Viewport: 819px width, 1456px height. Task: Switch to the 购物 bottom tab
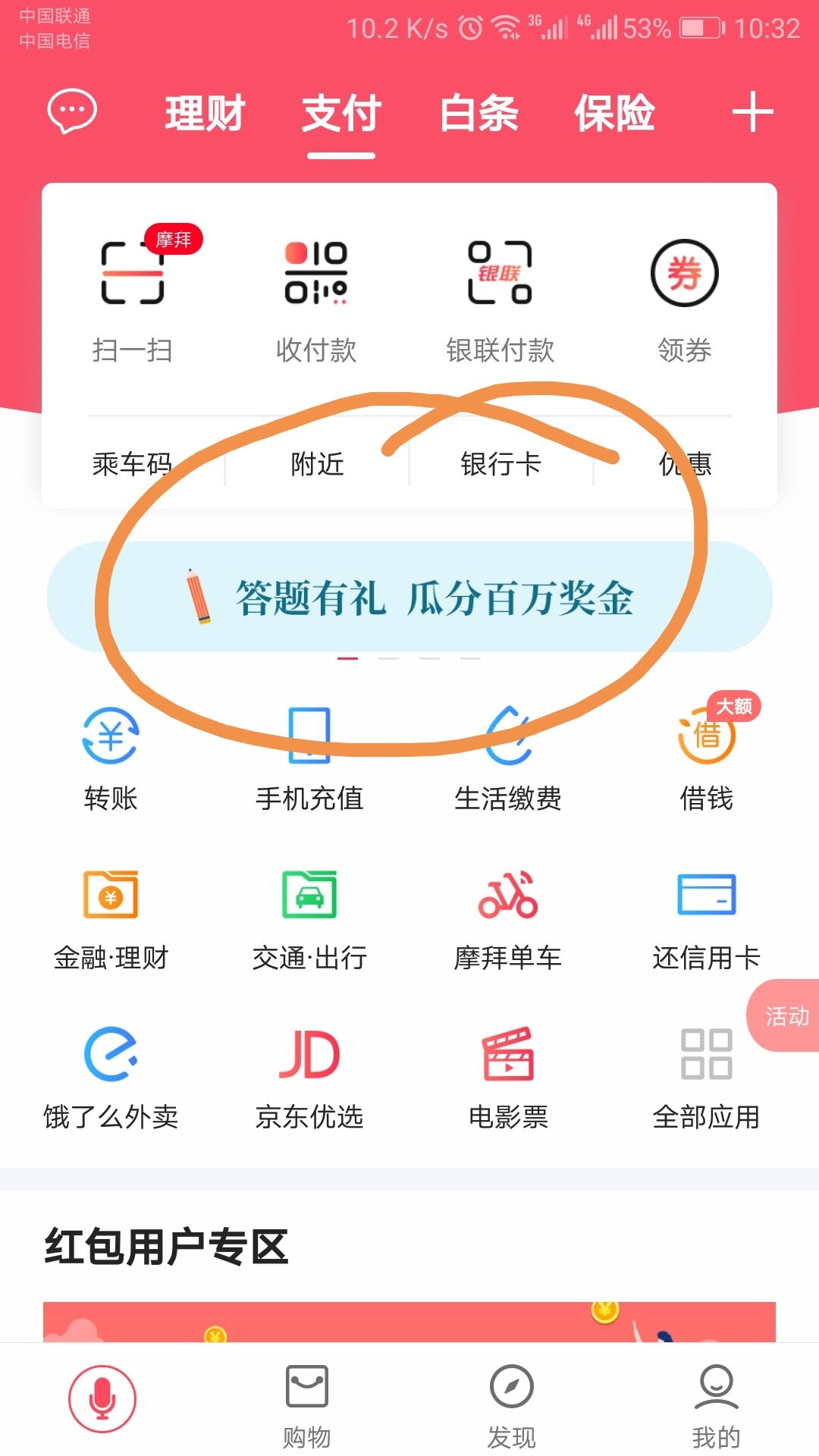click(307, 1407)
